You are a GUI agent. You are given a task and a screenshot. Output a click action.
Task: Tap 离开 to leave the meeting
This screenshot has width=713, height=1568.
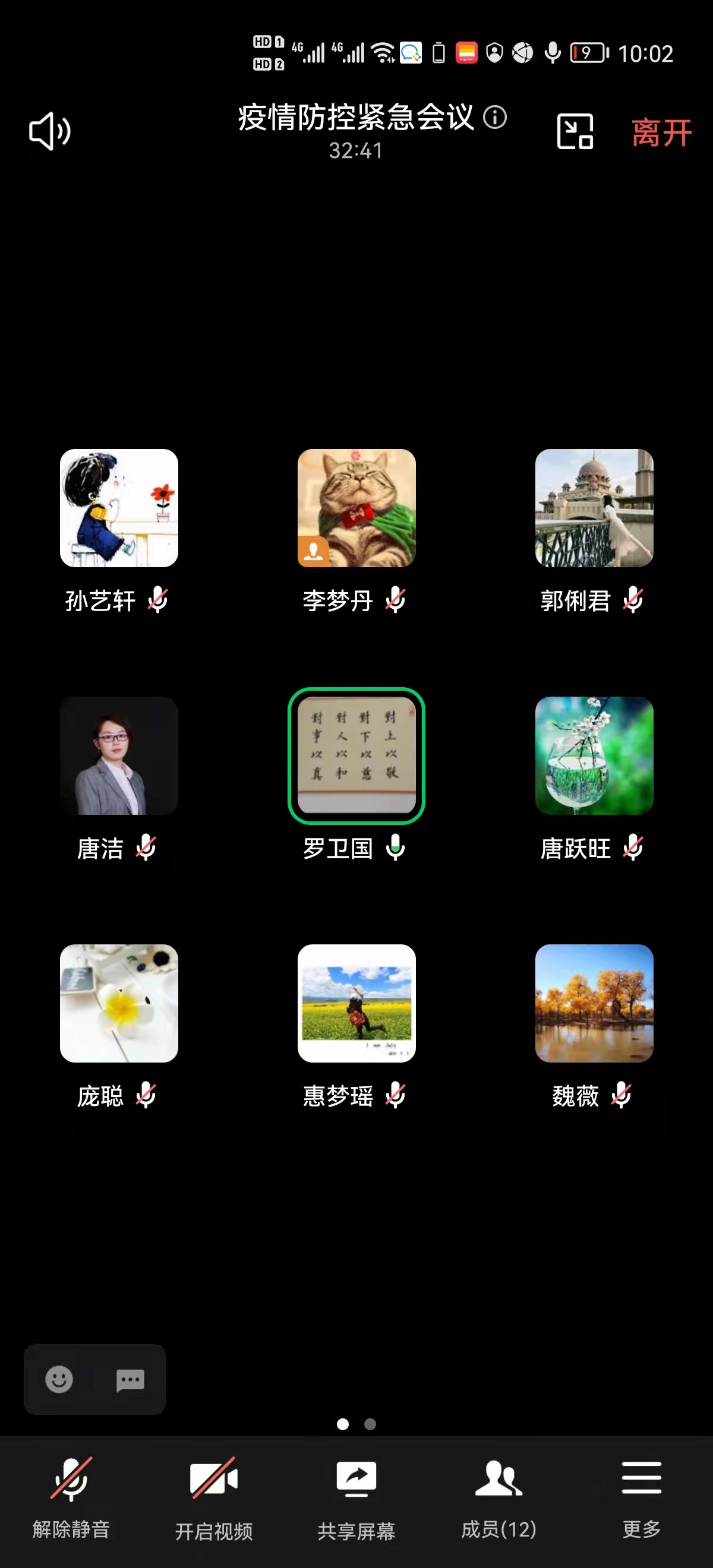tap(661, 132)
